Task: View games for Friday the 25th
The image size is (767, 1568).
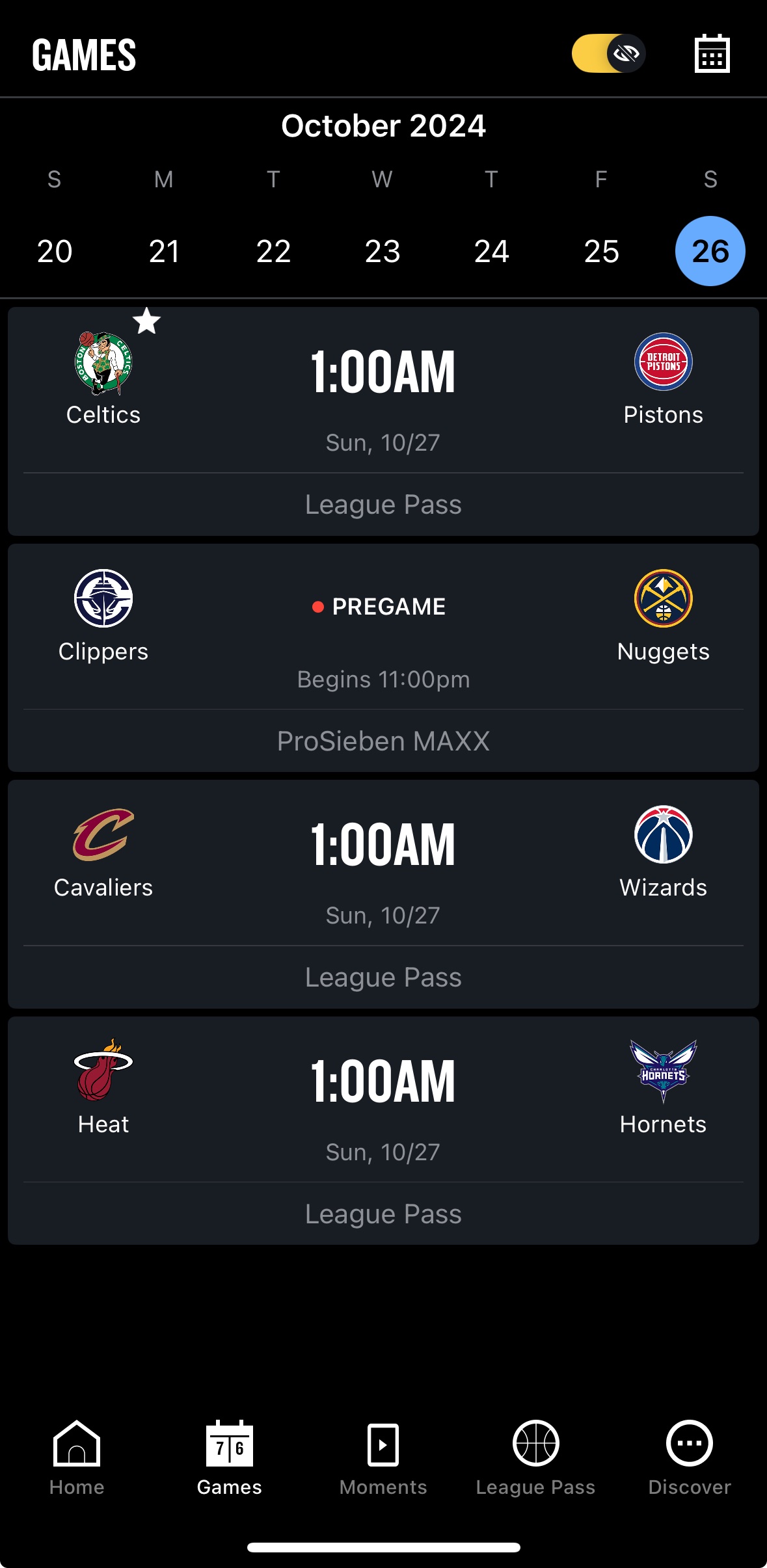Action: click(601, 251)
